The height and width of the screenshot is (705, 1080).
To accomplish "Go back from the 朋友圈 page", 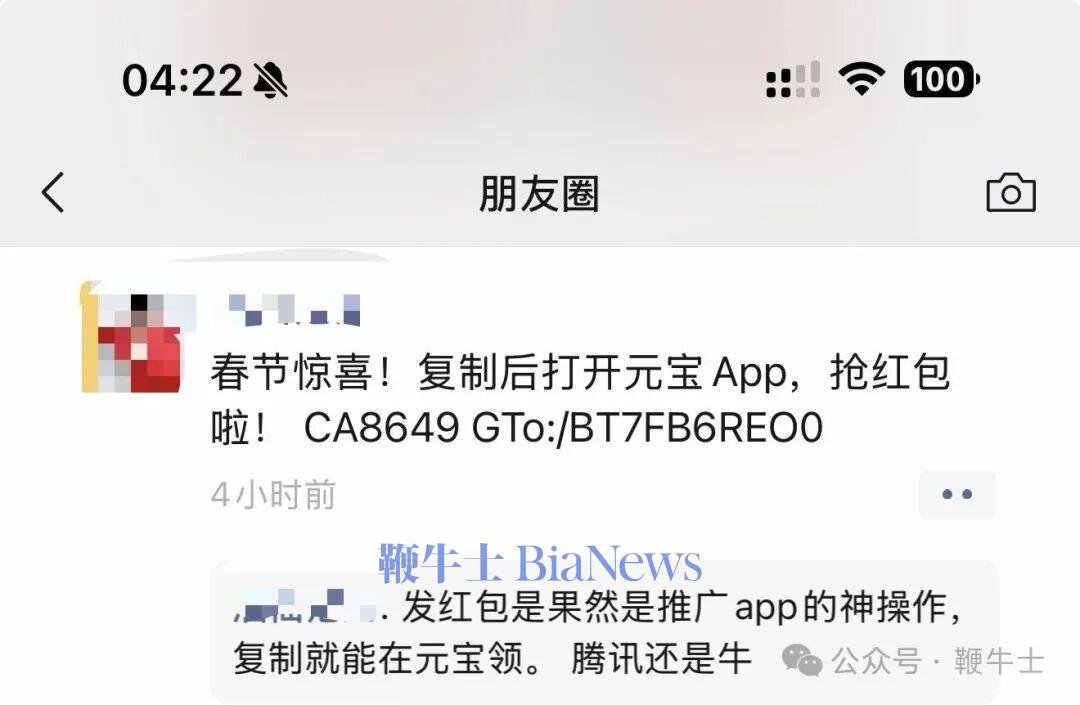I will point(54,192).
